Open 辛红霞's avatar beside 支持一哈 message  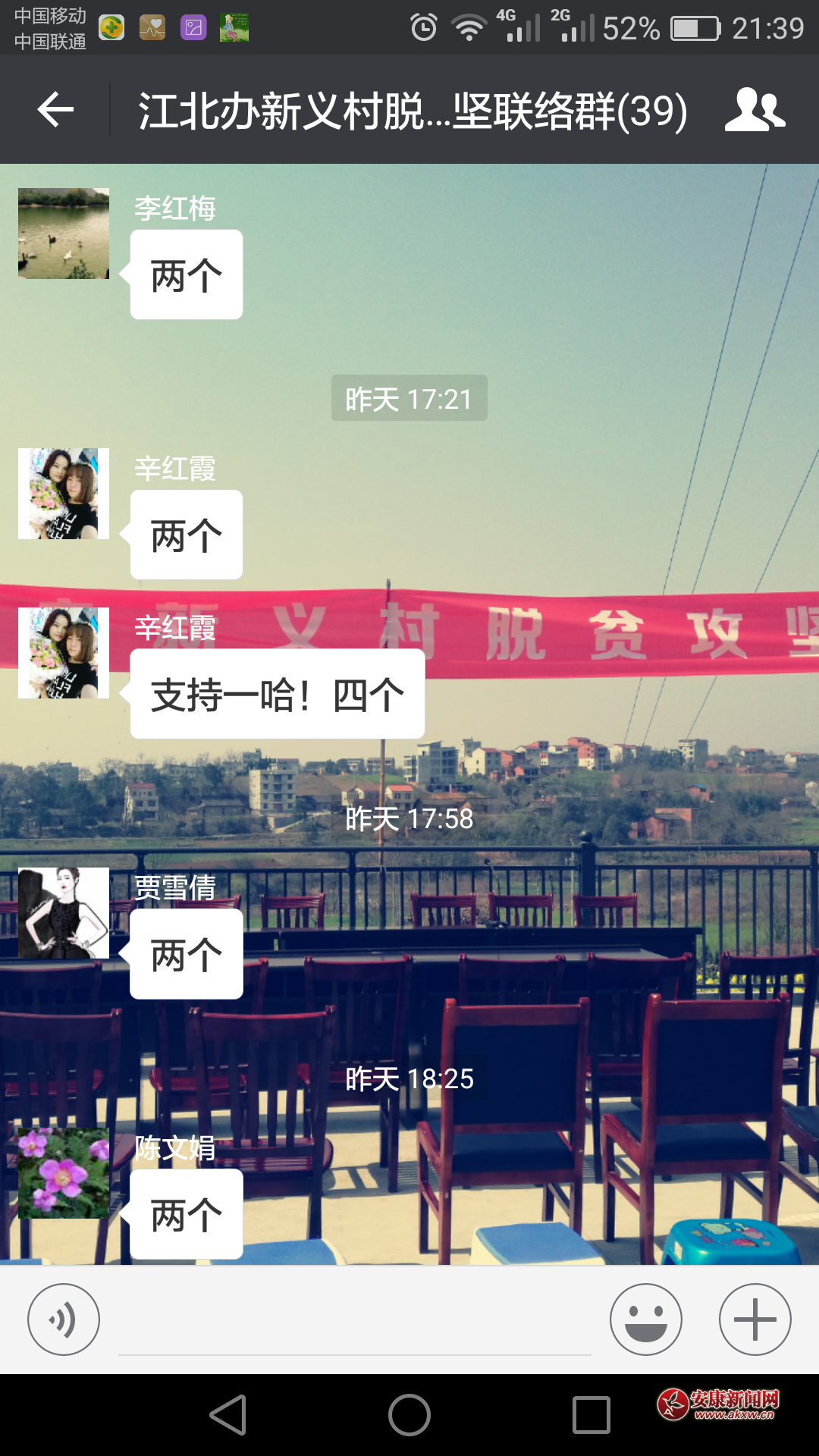tap(64, 653)
